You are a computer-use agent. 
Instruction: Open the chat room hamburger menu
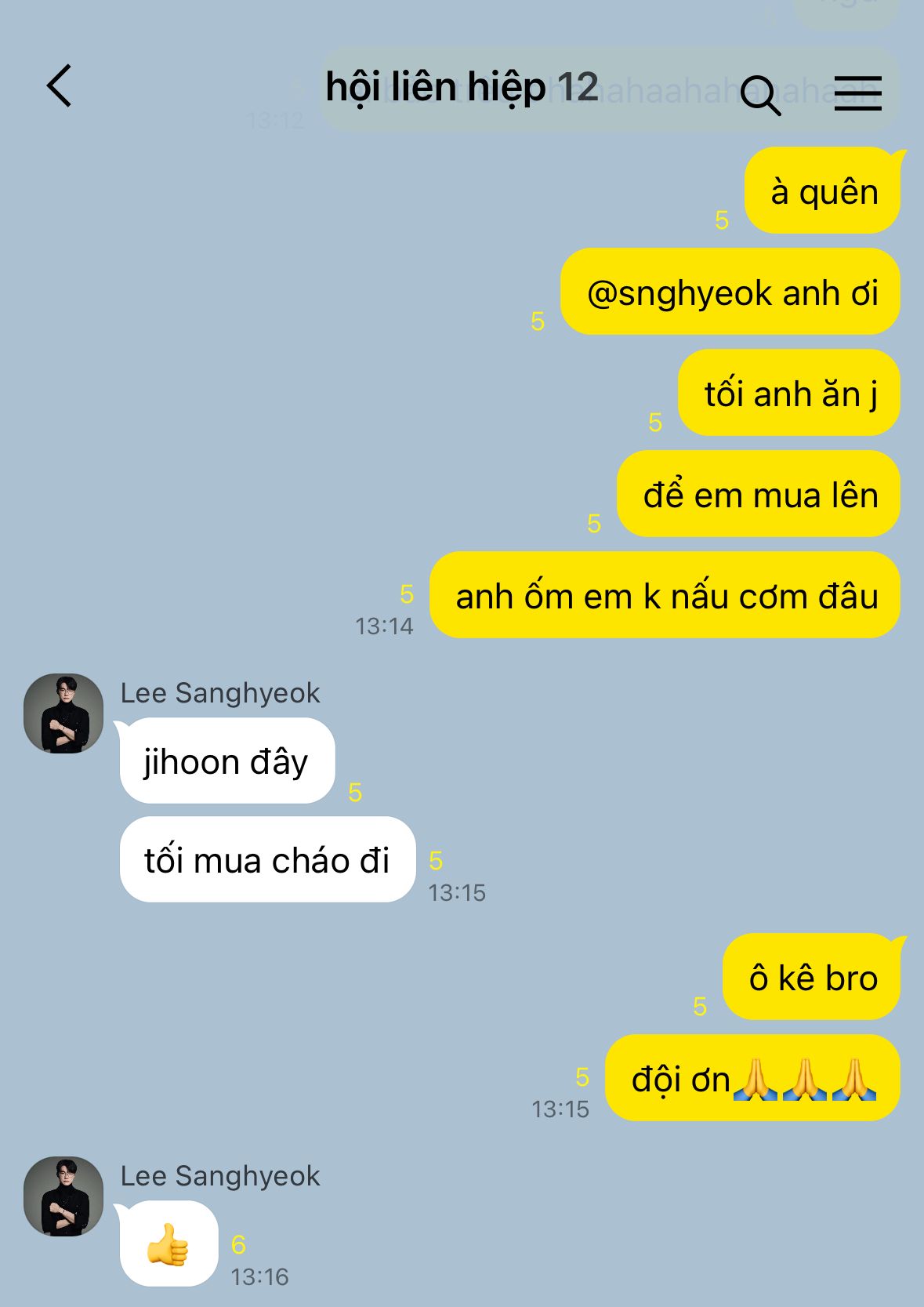click(x=857, y=94)
